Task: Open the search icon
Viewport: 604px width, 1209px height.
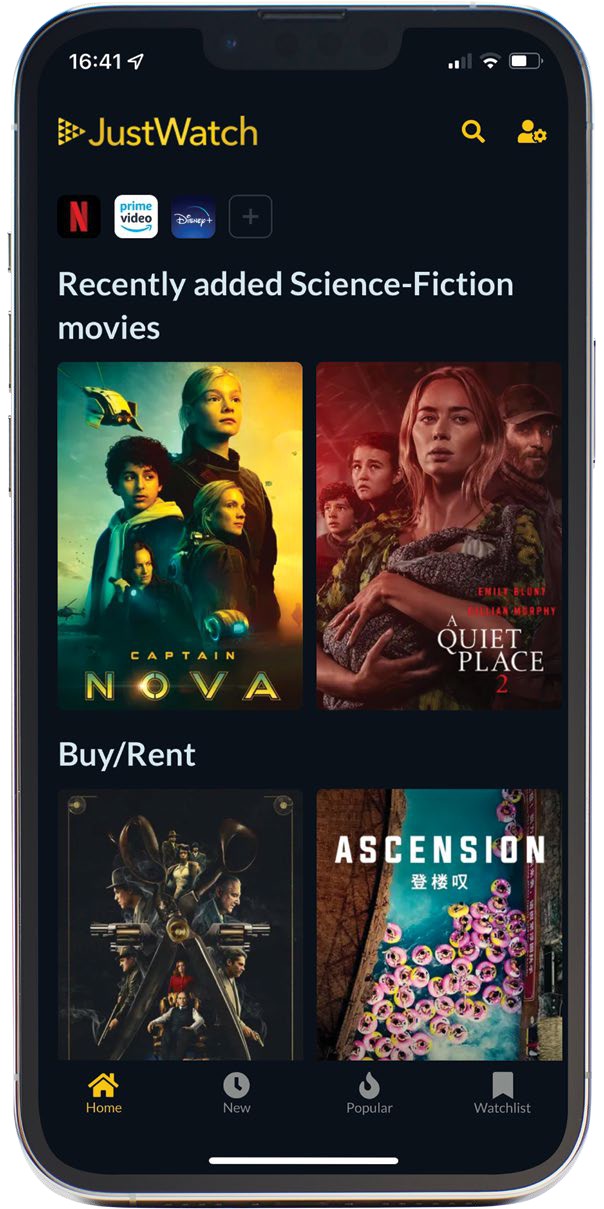Action: 473,132
